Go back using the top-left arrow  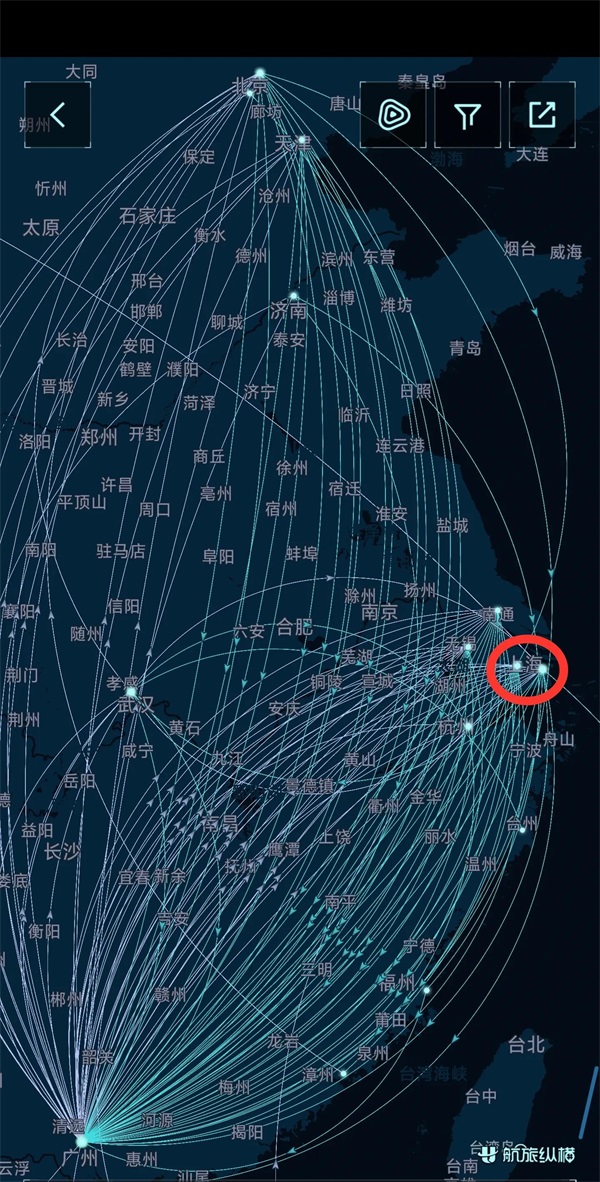coord(58,115)
